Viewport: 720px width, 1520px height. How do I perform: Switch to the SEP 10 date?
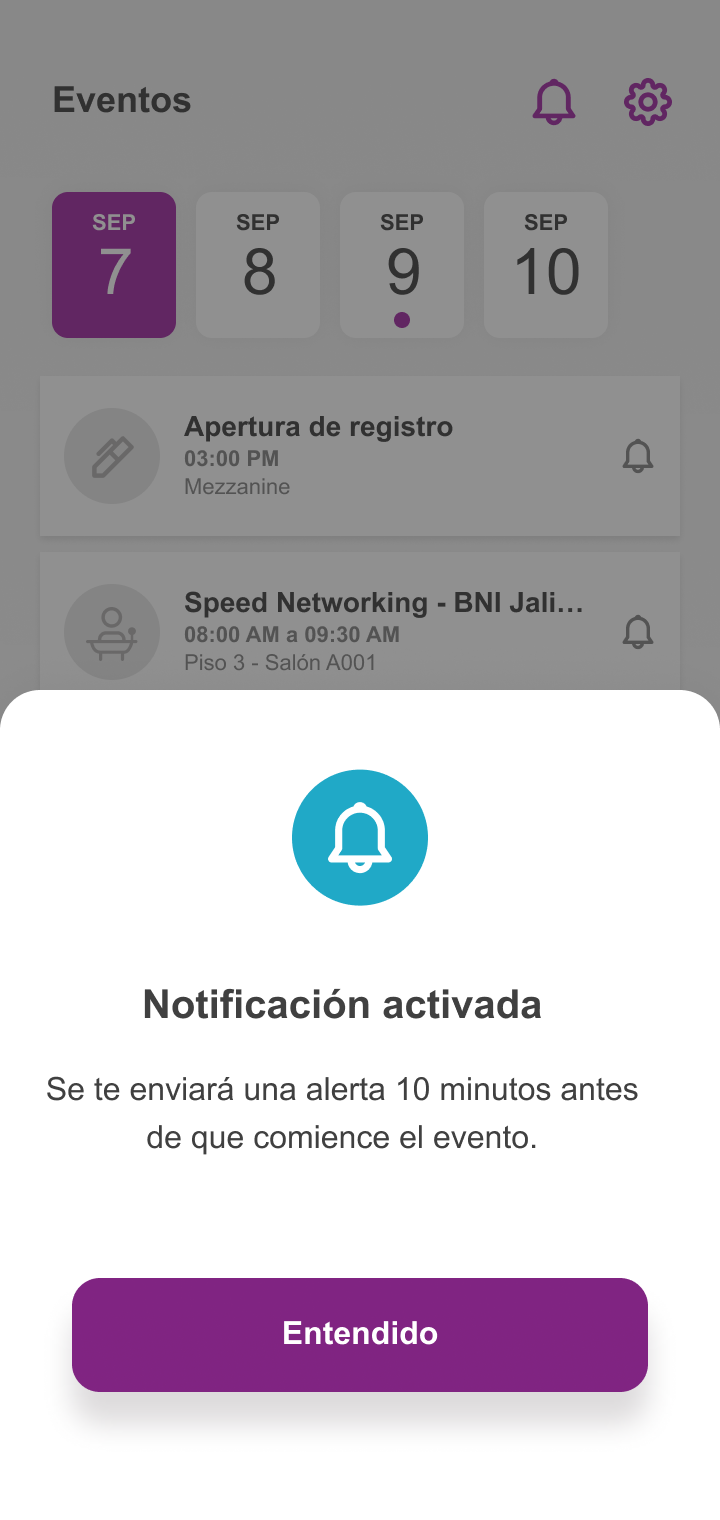click(546, 265)
